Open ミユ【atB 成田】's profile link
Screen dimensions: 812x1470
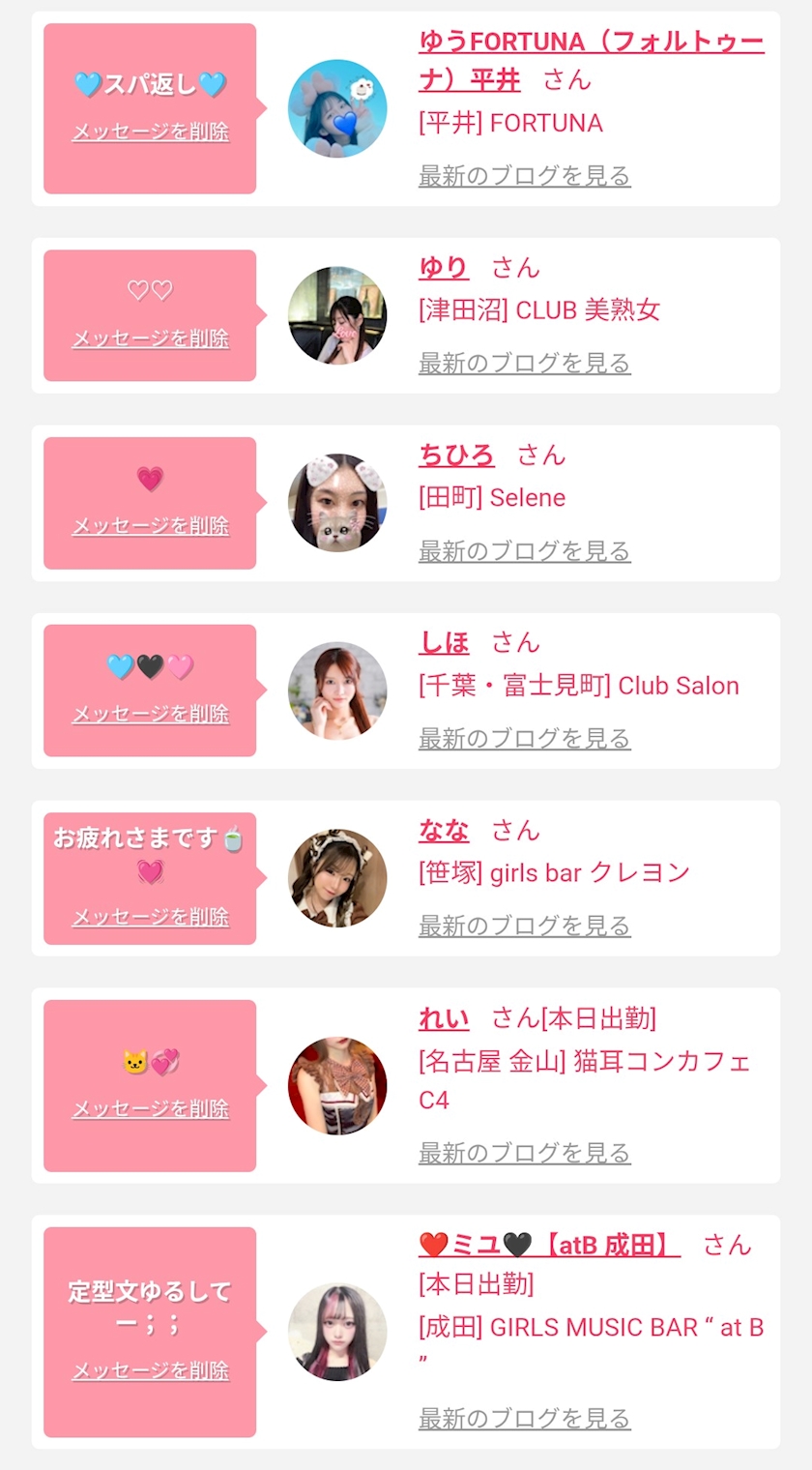[x=549, y=1245]
